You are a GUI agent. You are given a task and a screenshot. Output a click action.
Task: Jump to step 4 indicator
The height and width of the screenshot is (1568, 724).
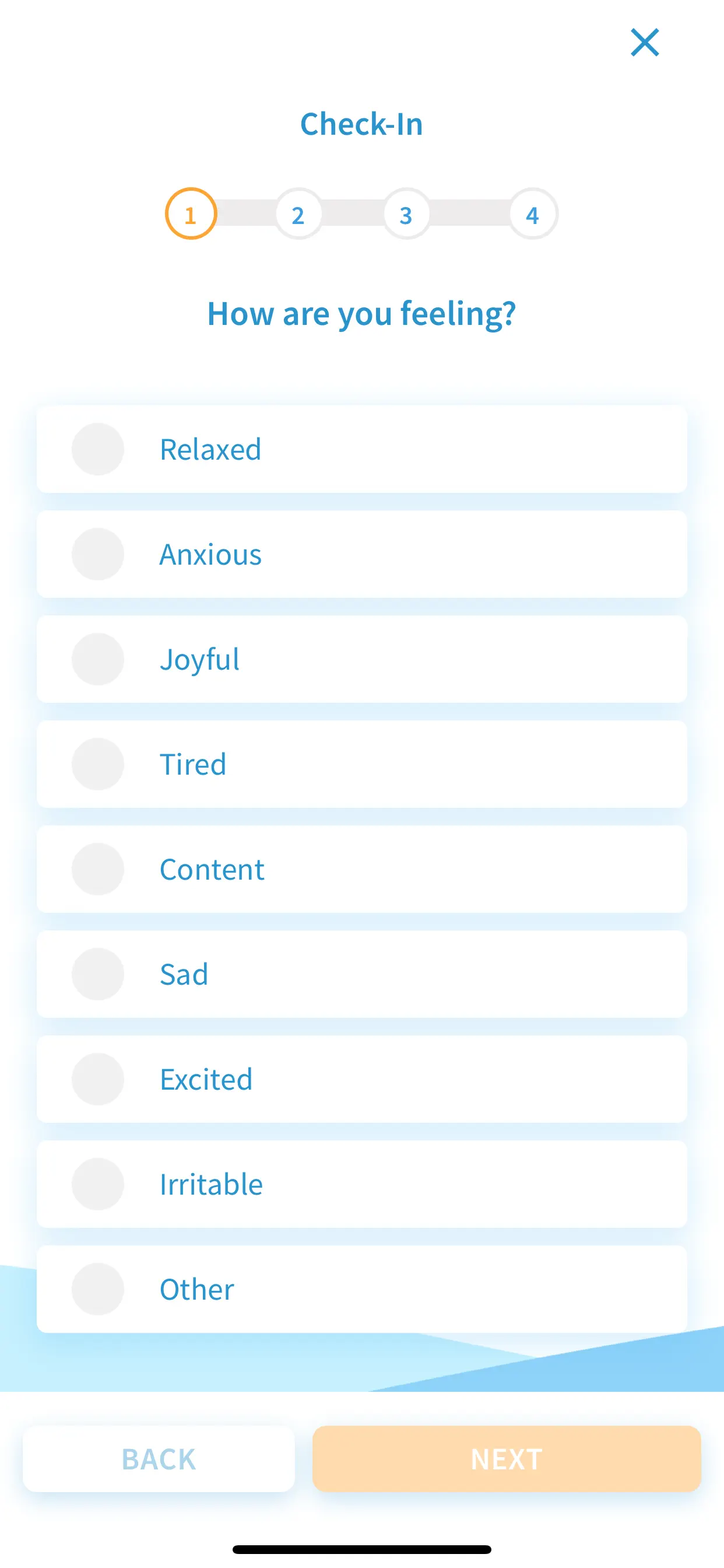[532, 213]
